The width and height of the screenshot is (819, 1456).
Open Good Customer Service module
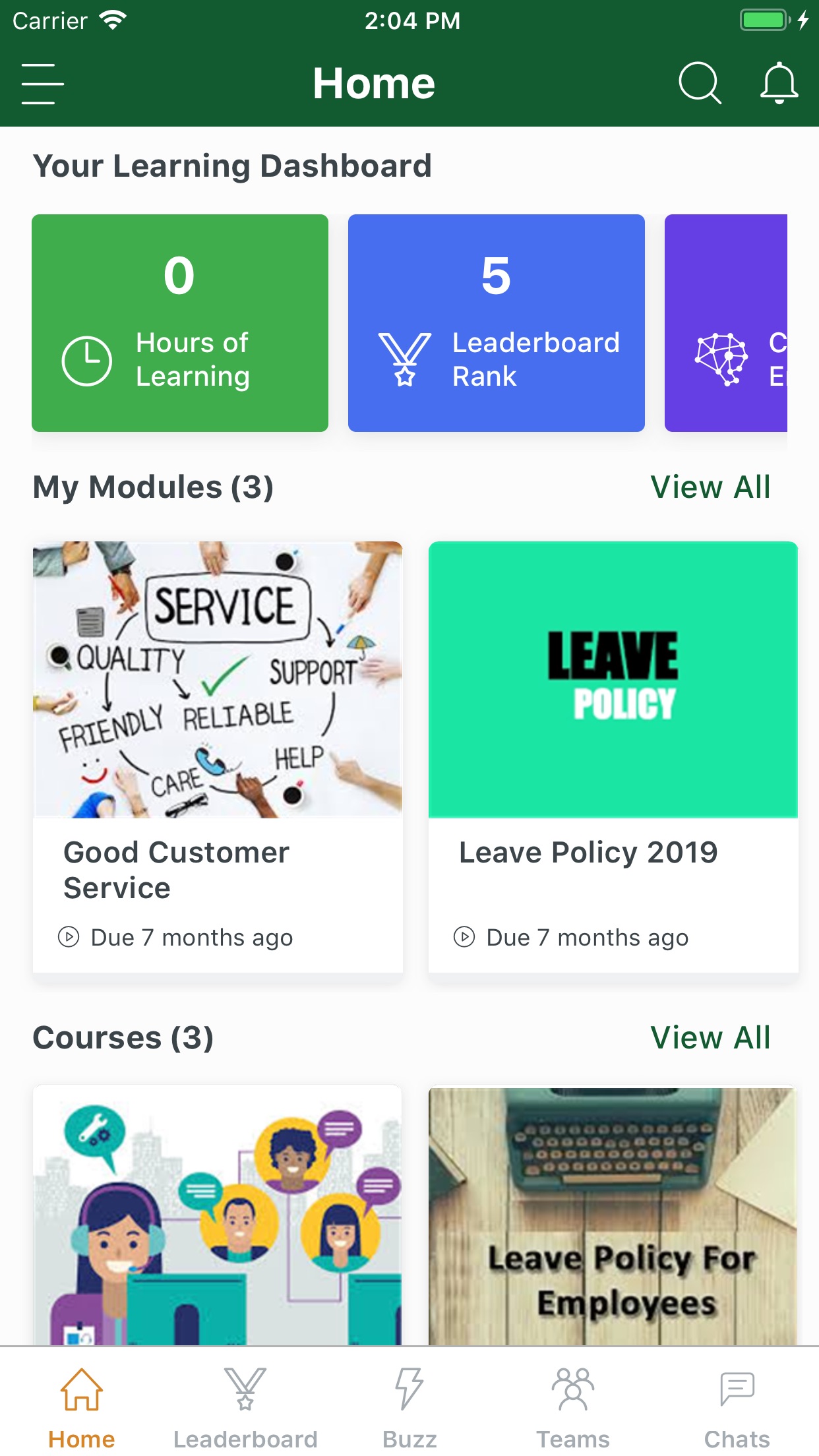218,756
